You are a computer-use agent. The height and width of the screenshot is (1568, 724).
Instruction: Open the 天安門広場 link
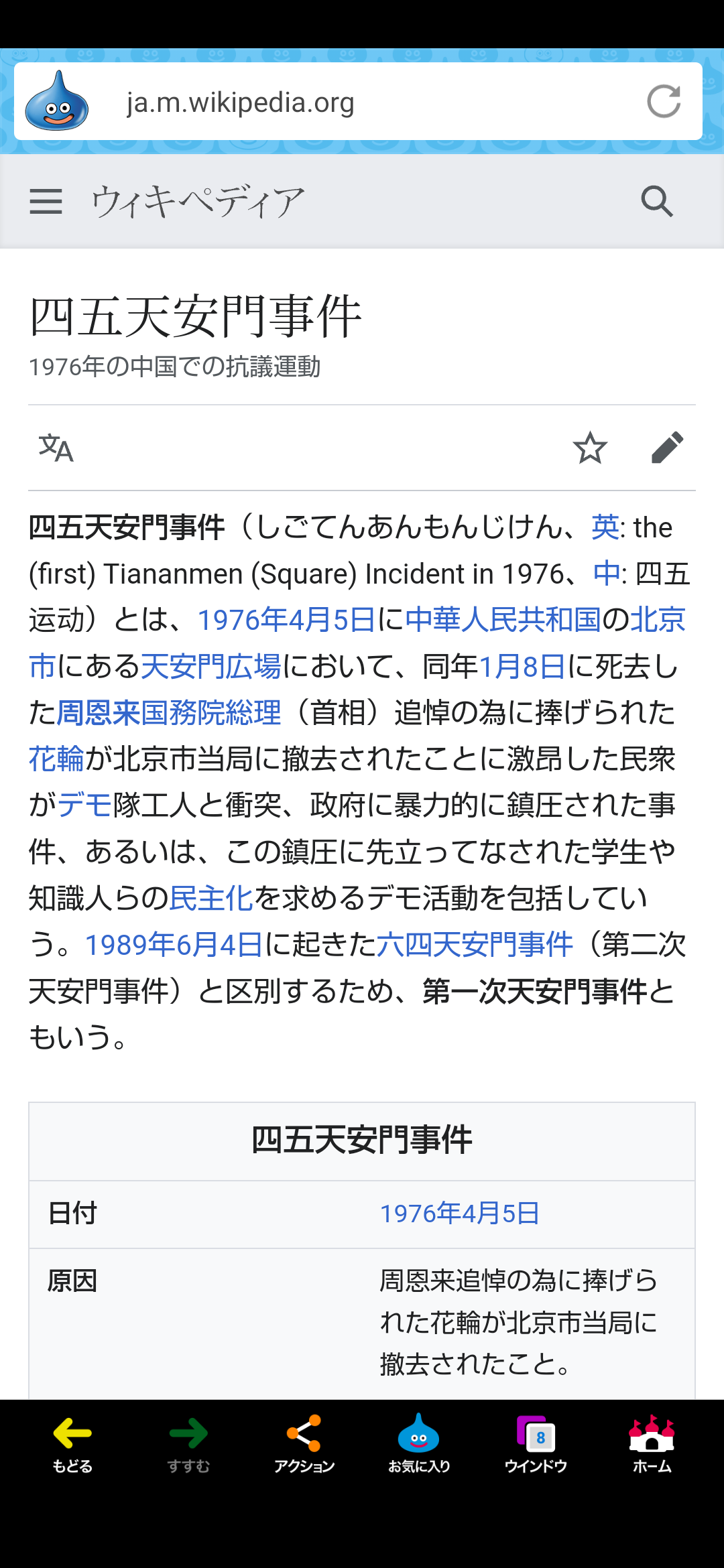coord(210,666)
